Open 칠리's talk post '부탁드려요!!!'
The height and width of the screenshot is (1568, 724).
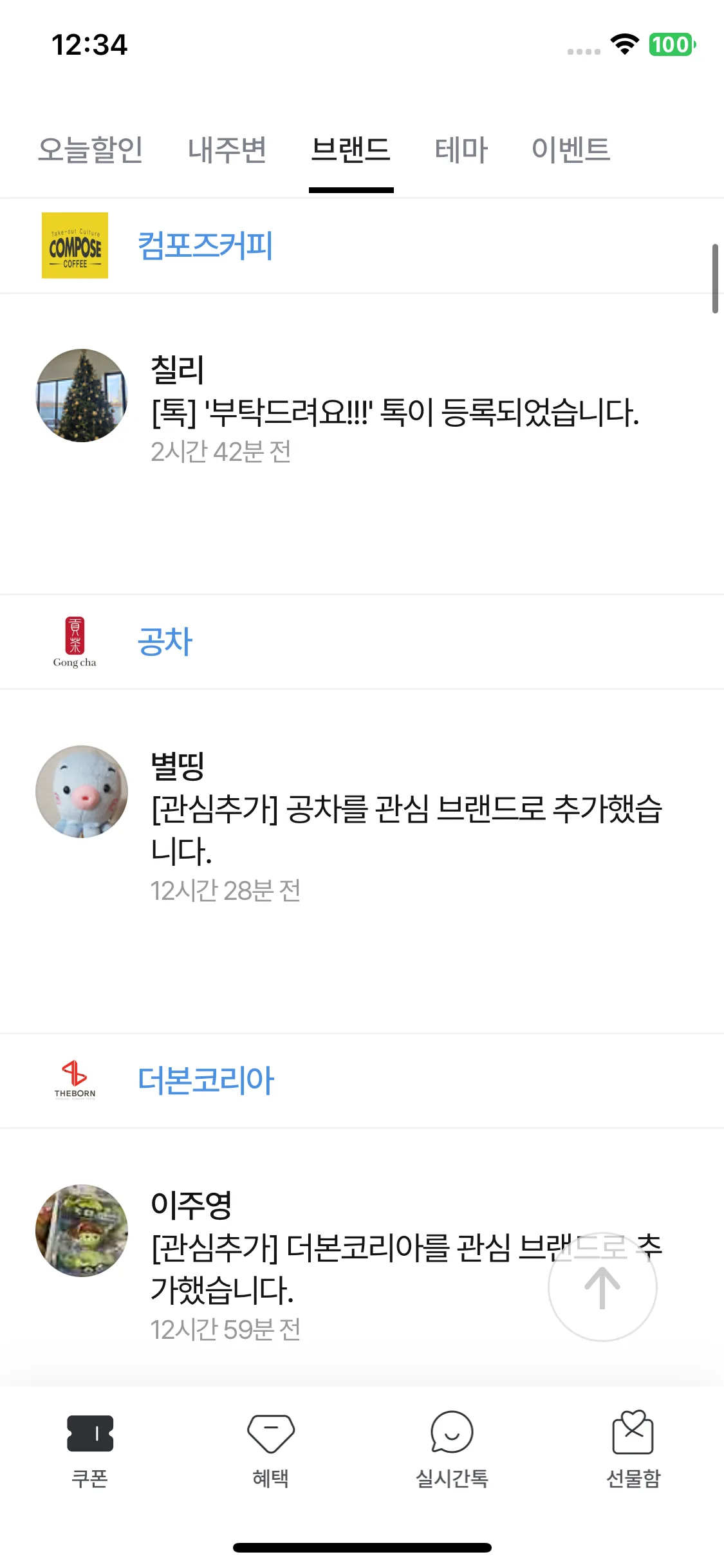pyautogui.click(x=394, y=412)
